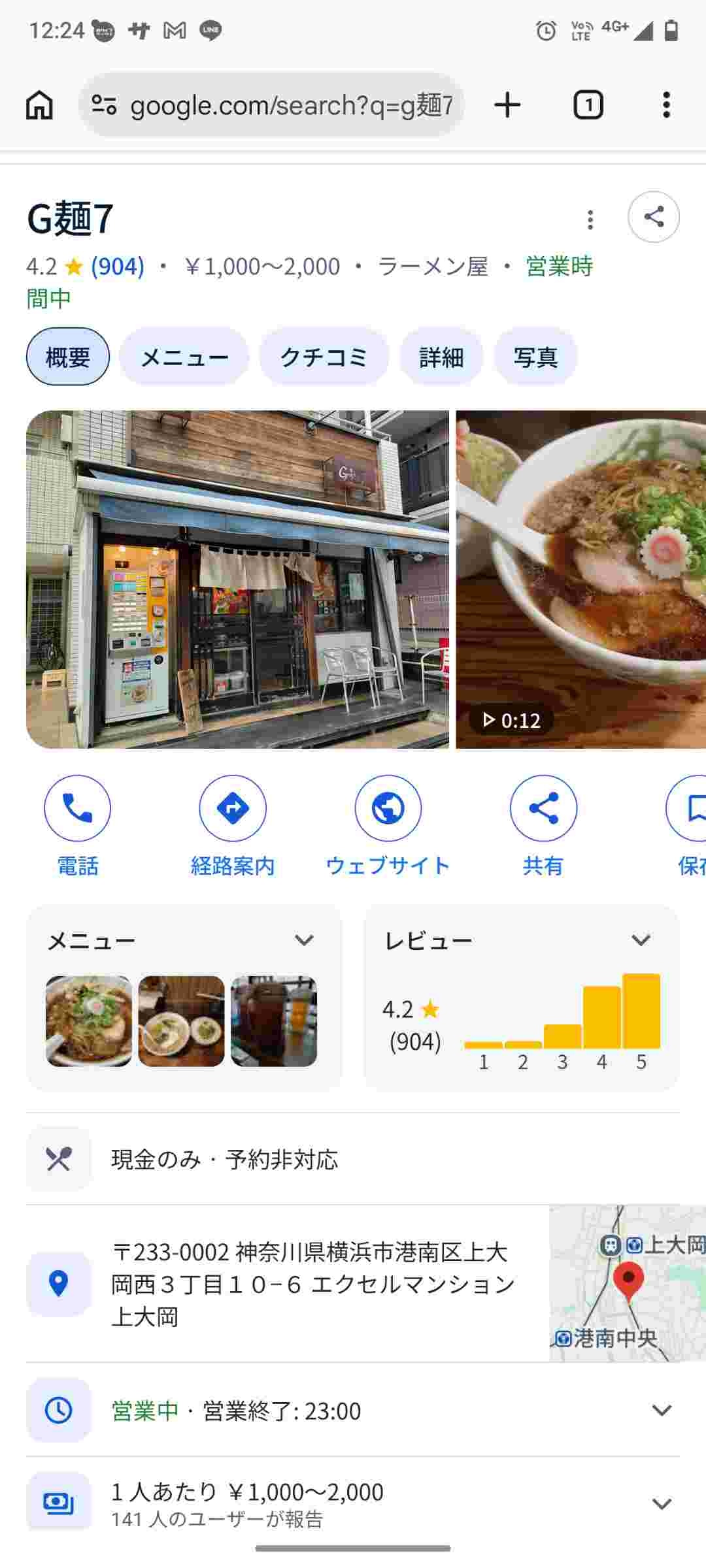Open the browser home page
Viewport: 706px width, 1568px height.
(39, 105)
